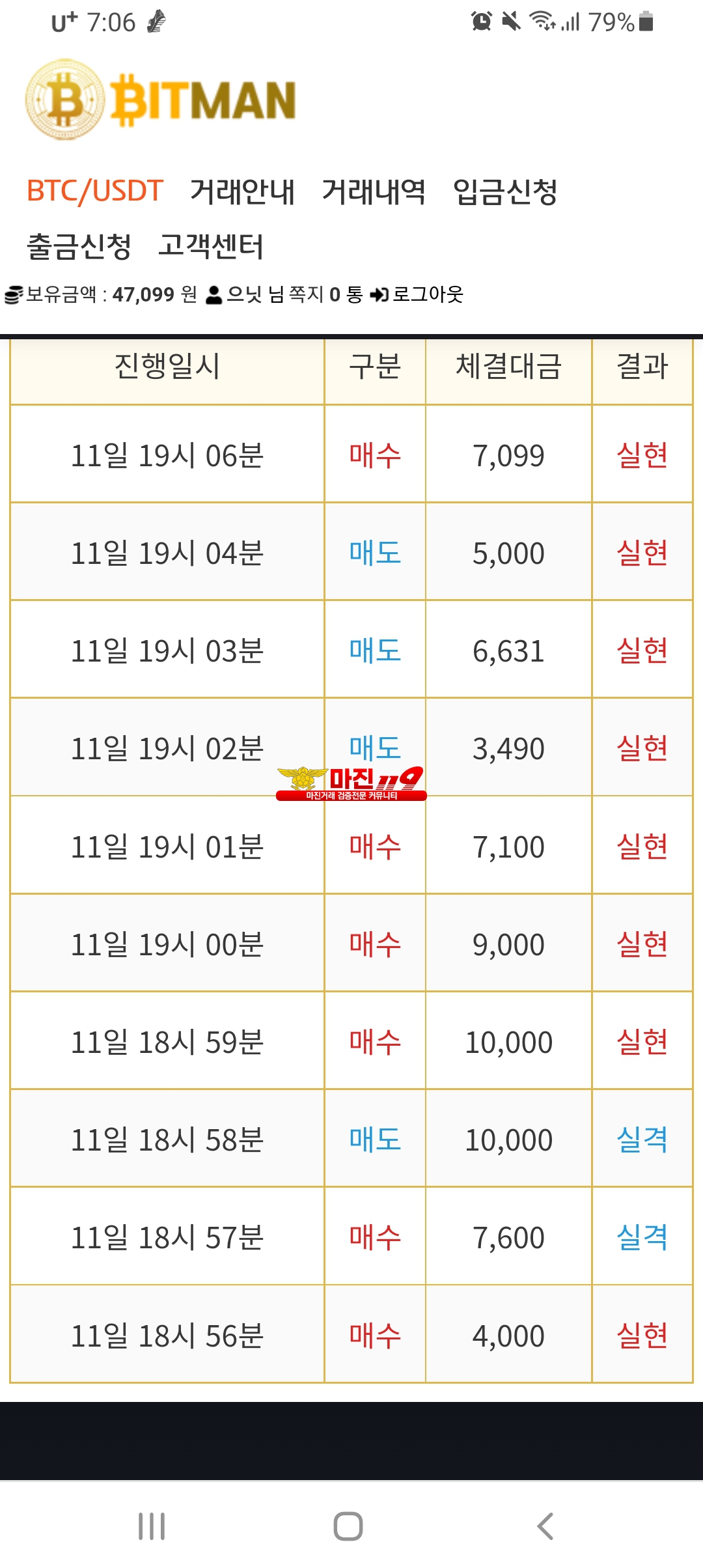This screenshot has height=1568, width=703.
Task: Open 출금신청 withdrawal request
Action: [79, 246]
